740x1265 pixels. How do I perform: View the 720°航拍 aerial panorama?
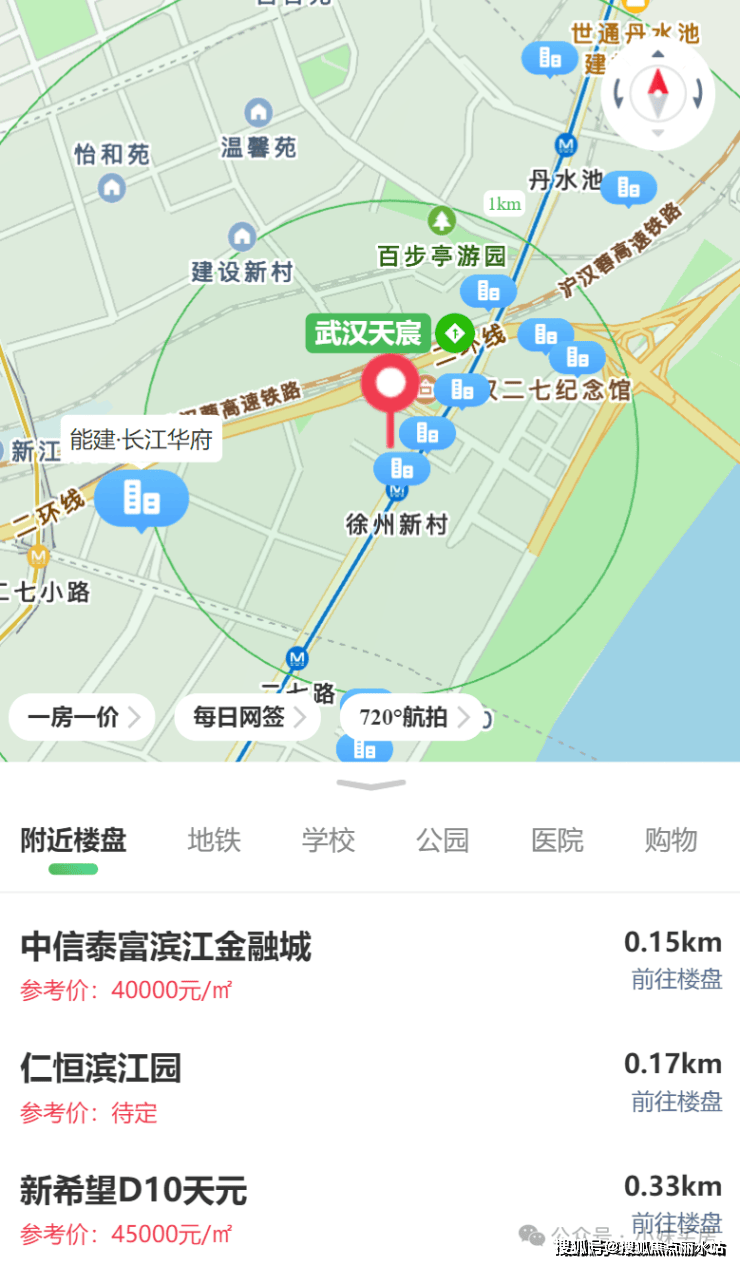pyautogui.click(x=412, y=717)
